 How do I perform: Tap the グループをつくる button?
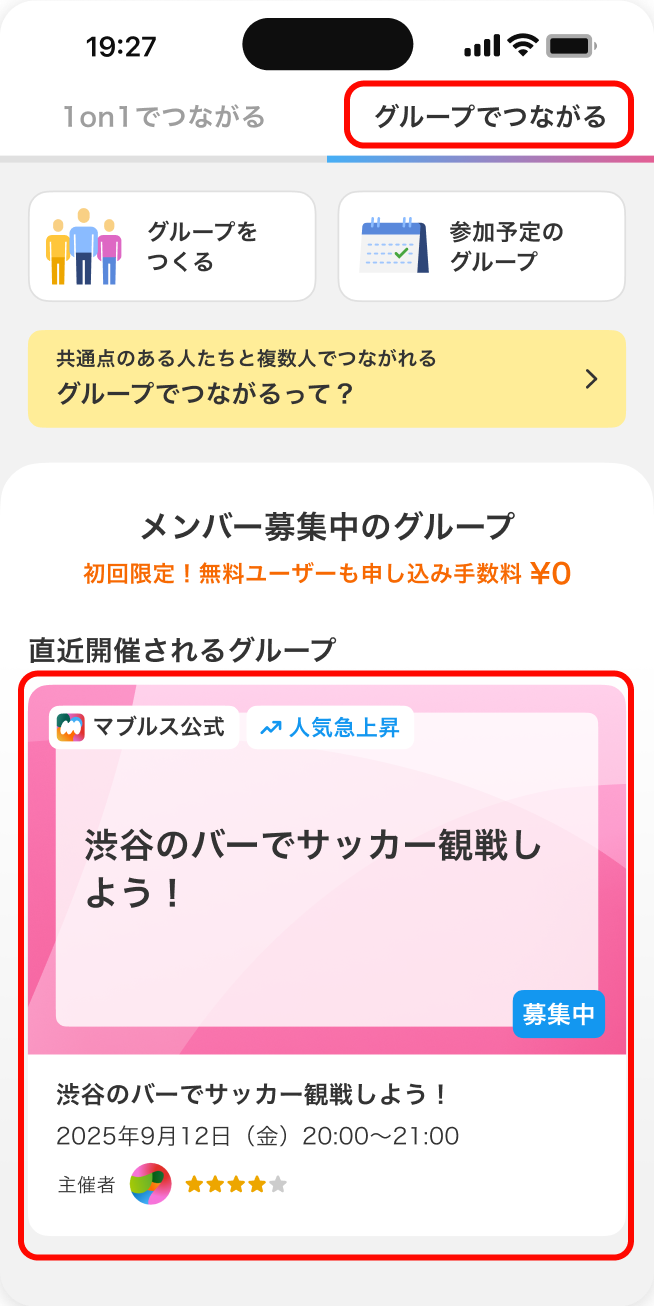[x=172, y=246]
